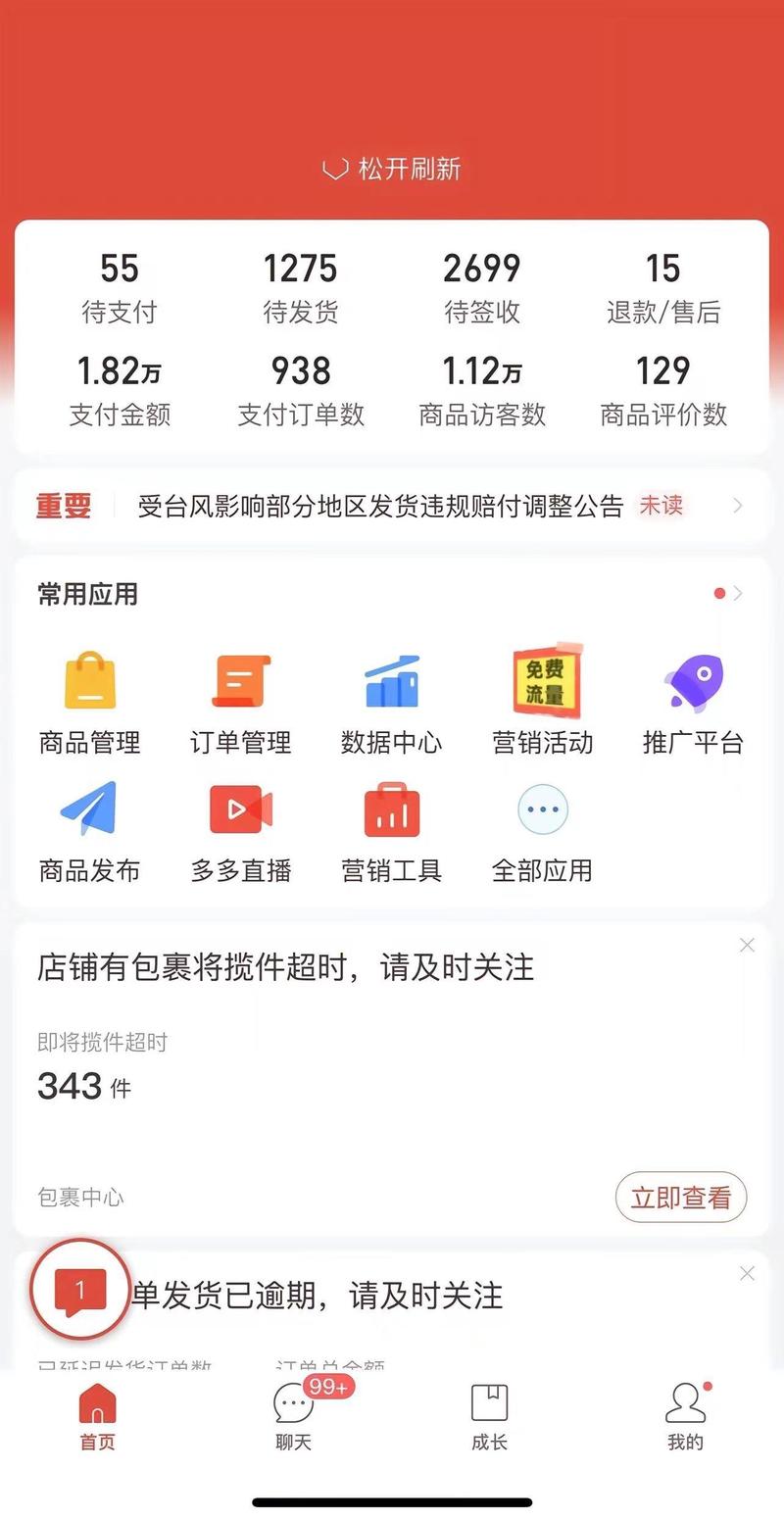This screenshot has width=784, height=1520.
Task: Open 营销工具 (Marketing Tools)
Action: pos(392,827)
